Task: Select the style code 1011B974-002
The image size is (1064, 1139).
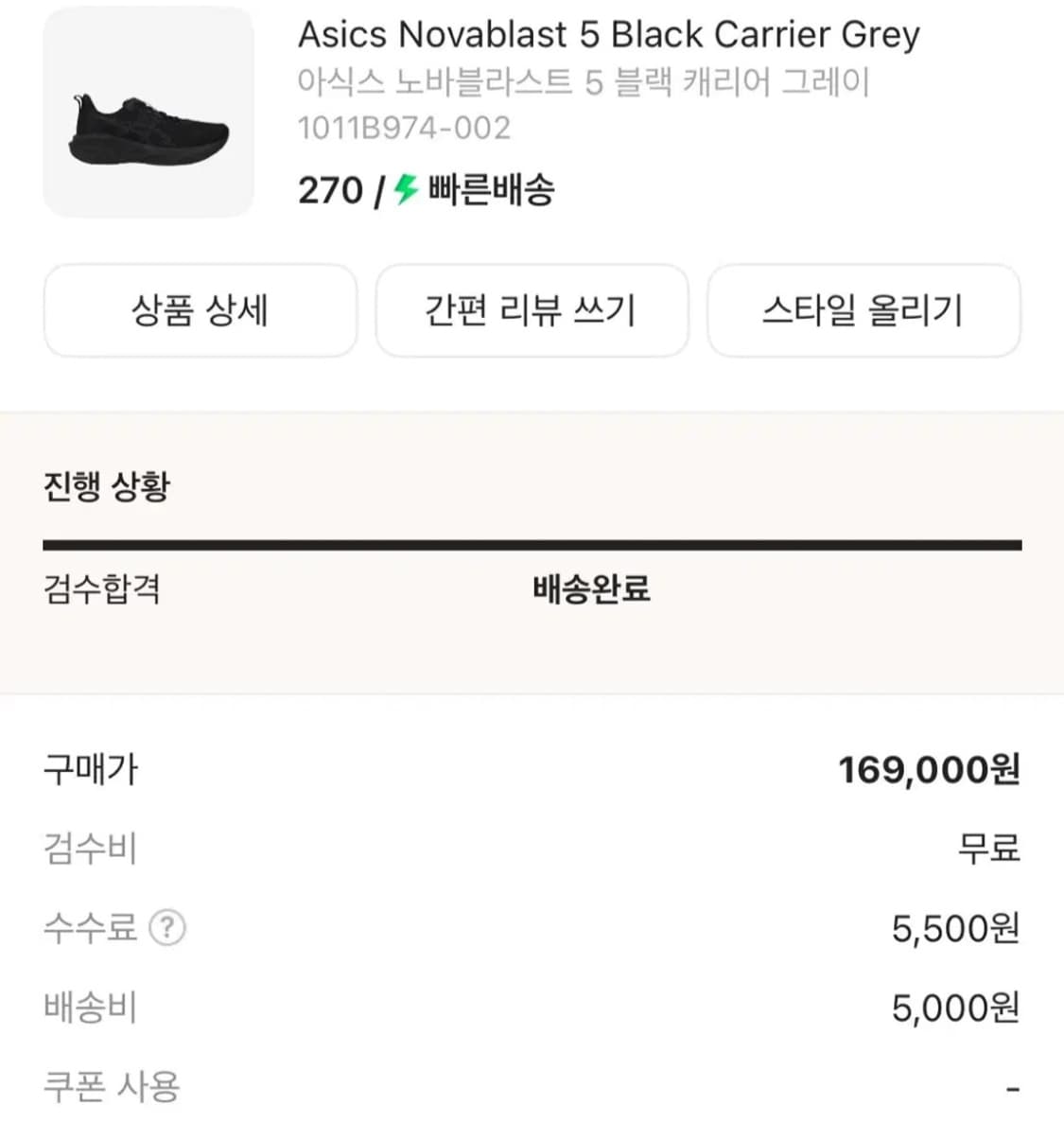Action: click(x=404, y=127)
